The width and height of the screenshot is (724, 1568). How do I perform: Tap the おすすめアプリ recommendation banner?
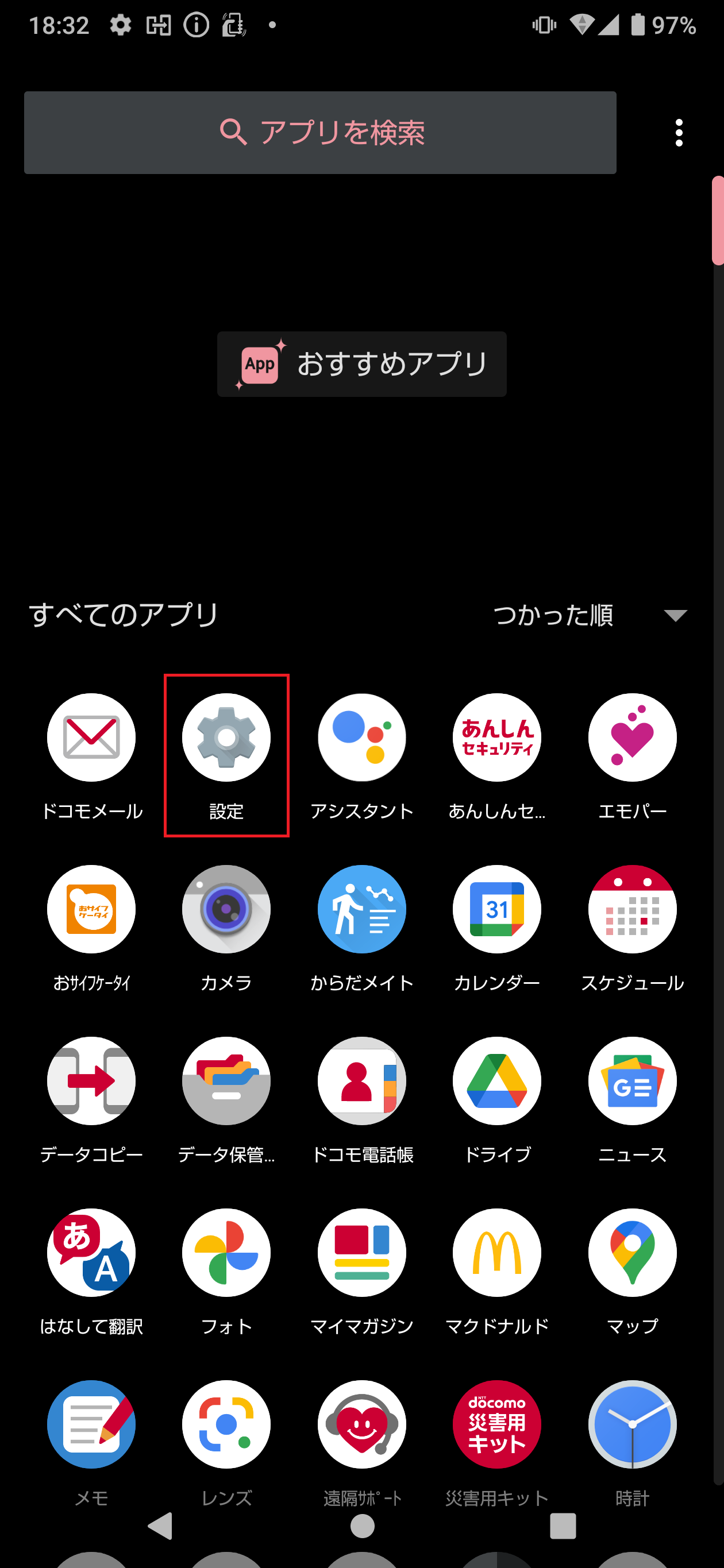361,364
